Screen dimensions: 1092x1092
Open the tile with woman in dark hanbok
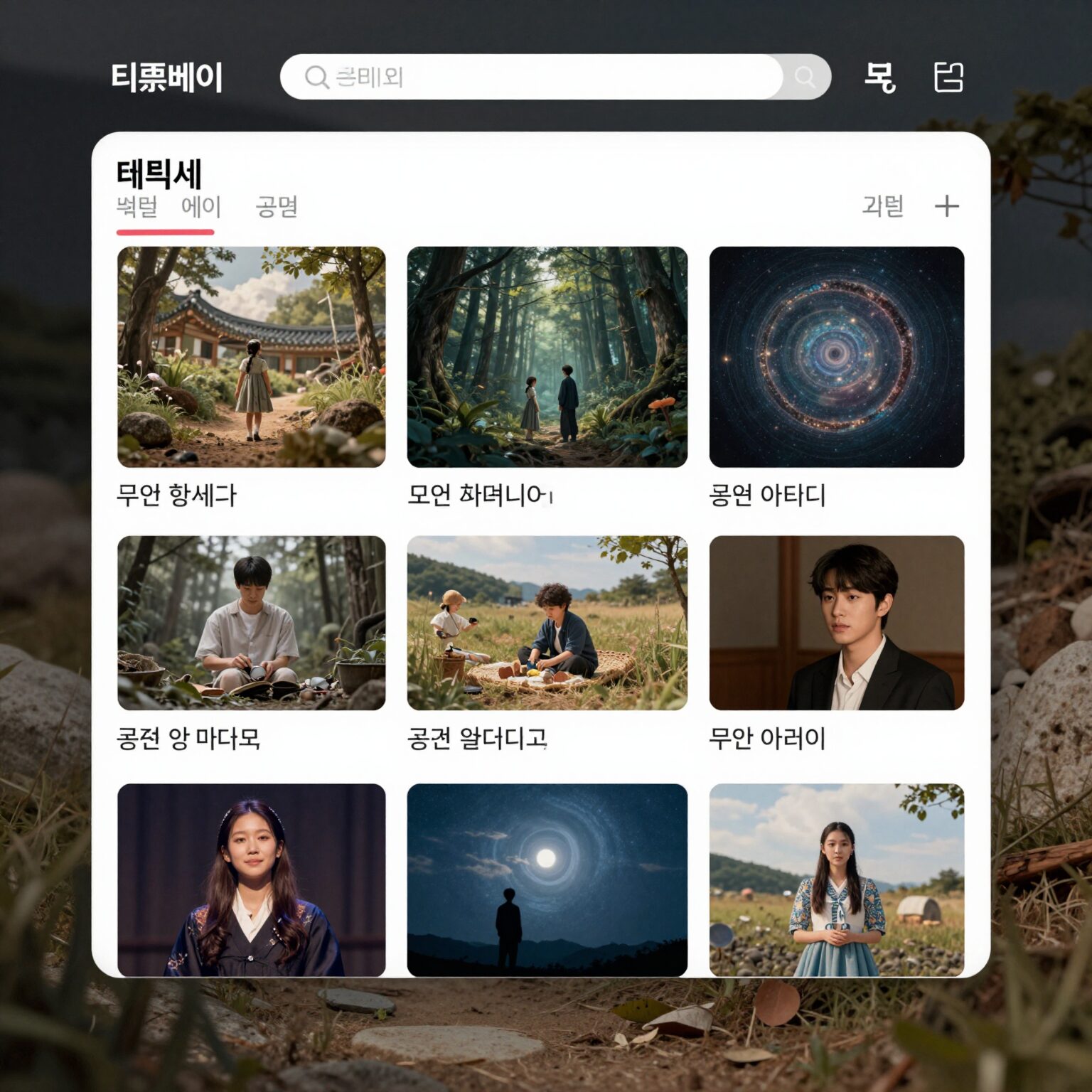[x=251, y=879]
